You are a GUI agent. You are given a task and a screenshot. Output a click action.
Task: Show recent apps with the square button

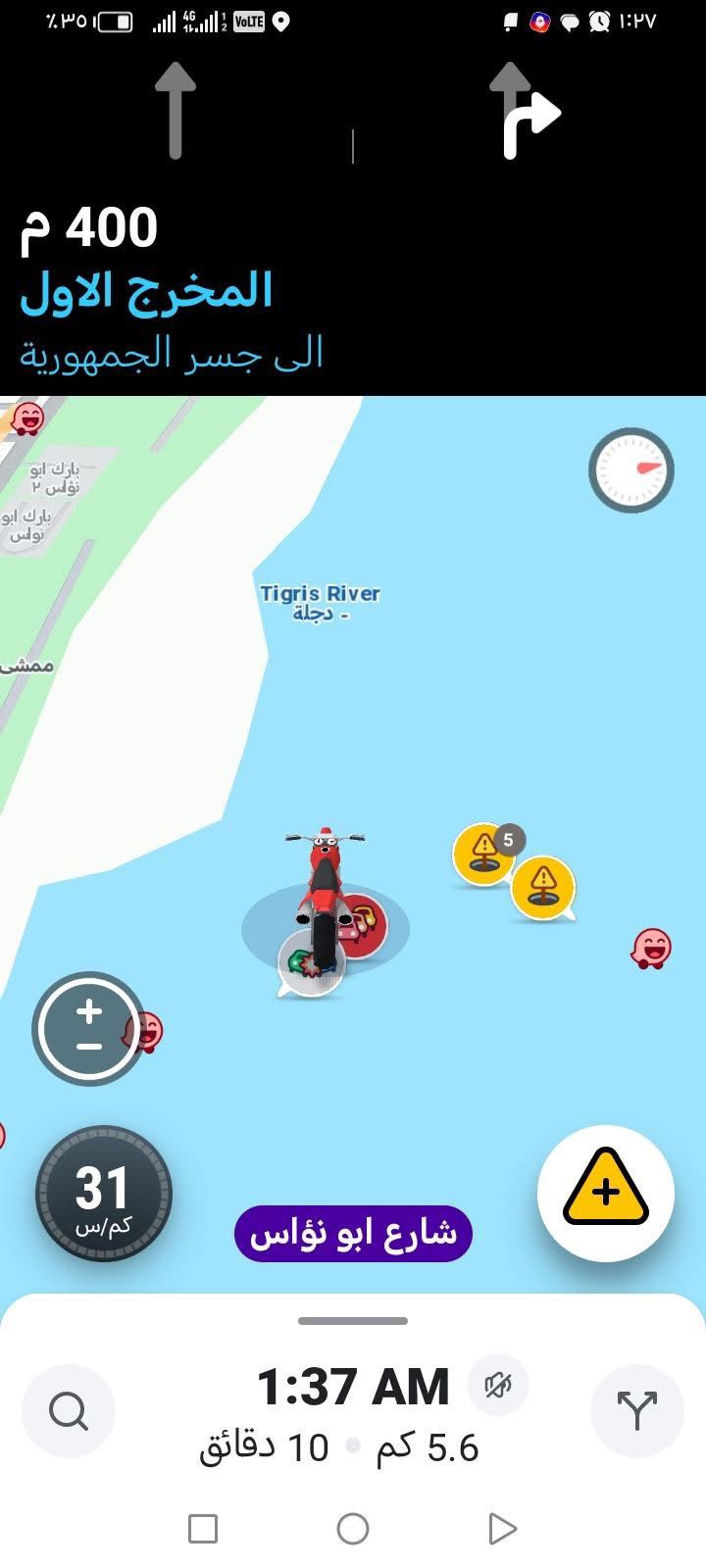pyautogui.click(x=203, y=1529)
